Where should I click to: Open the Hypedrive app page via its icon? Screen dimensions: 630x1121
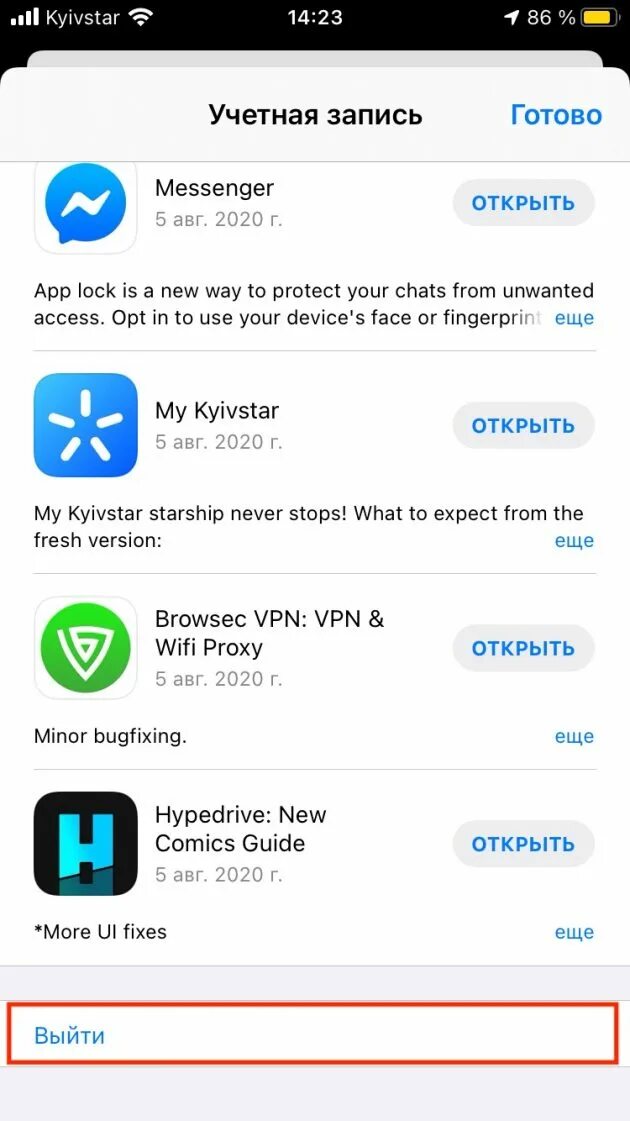pyautogui.click(x=85, y=844)
